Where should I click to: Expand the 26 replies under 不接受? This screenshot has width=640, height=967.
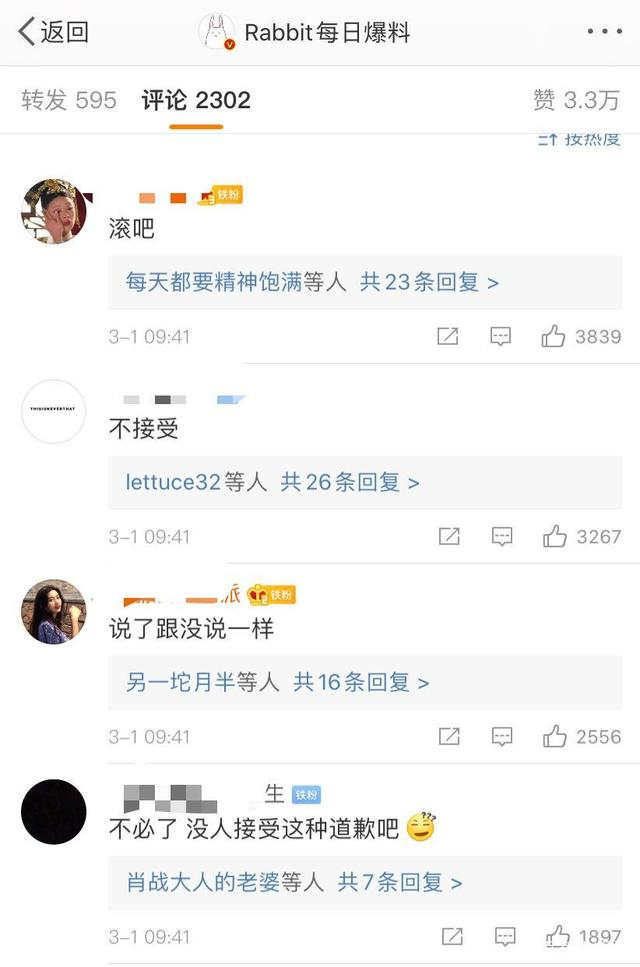pyautogui.click(x=272, y=483)
